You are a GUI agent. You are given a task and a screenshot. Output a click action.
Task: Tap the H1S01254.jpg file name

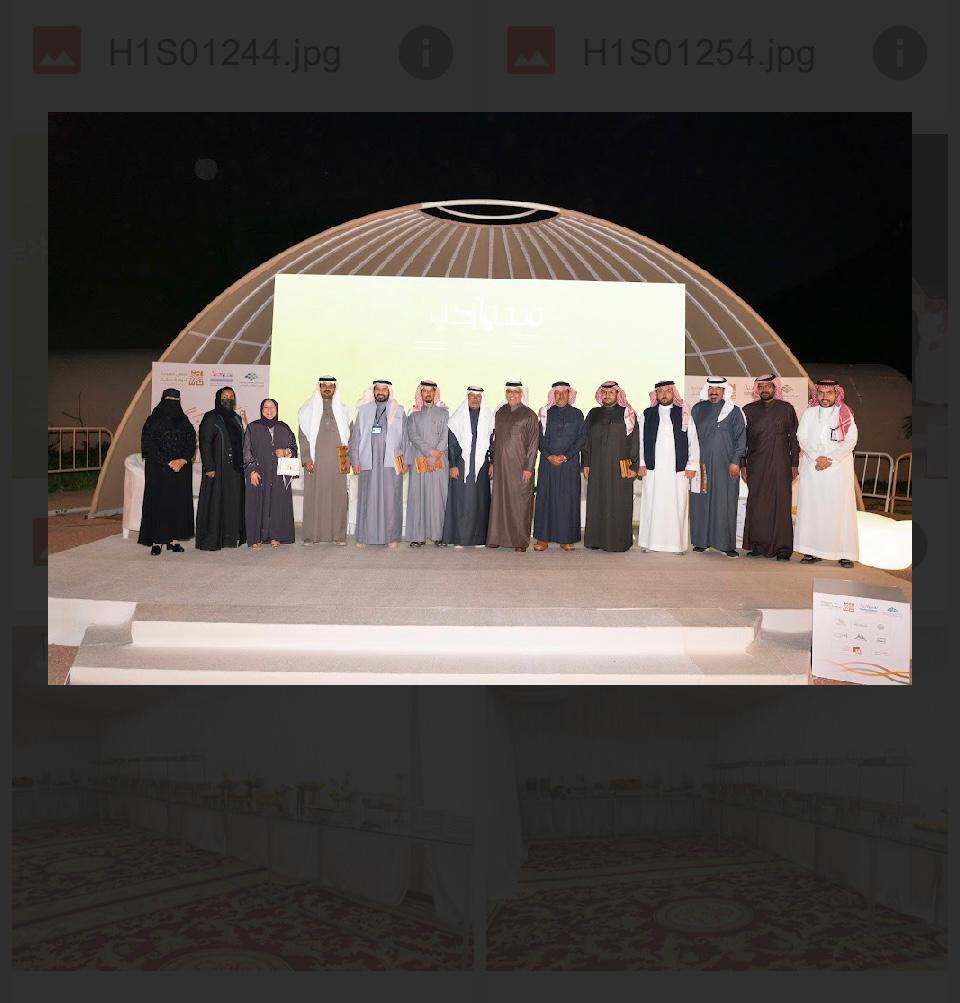(698, 53)
